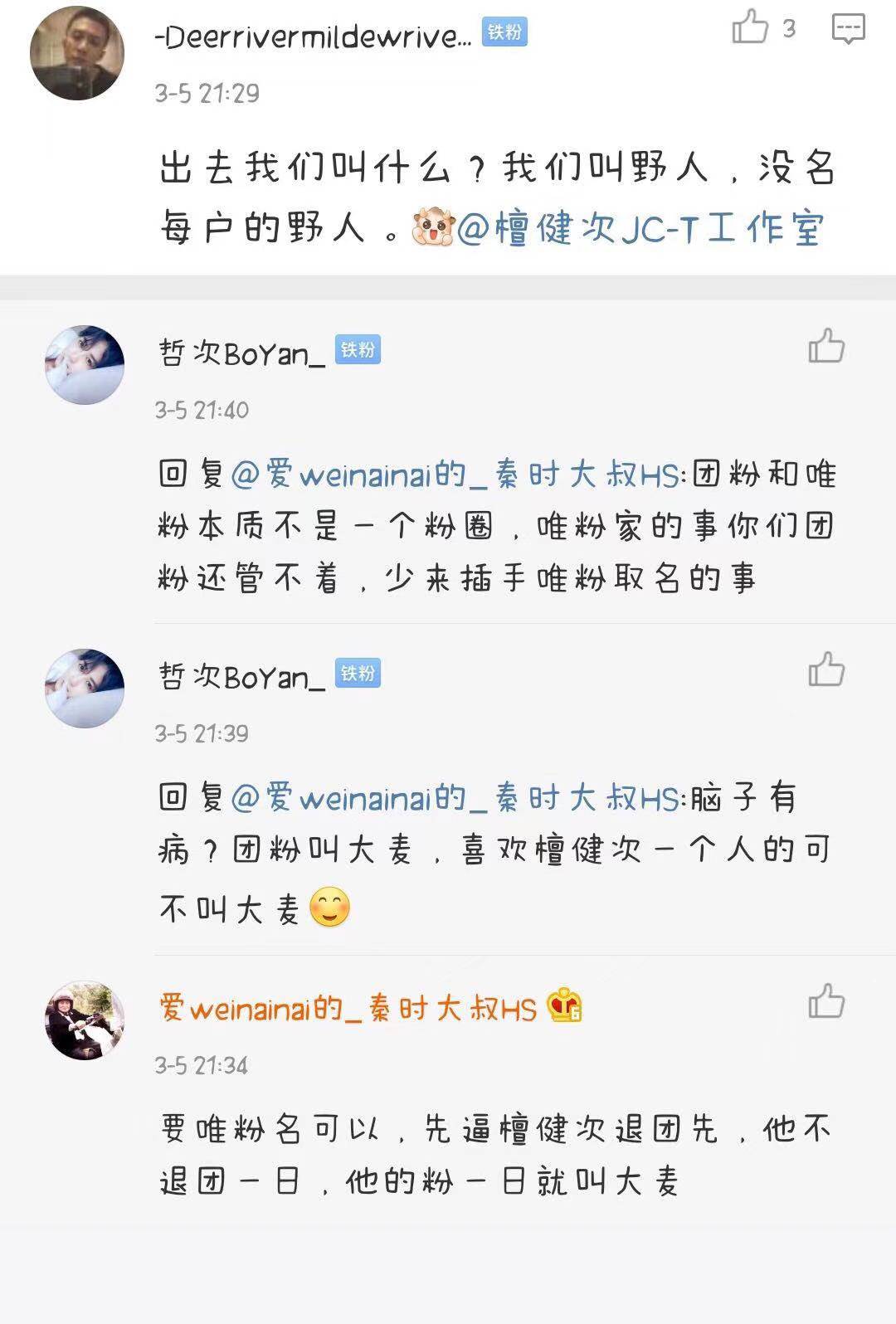
Task: Tap the username -Deerrivermildewrive
Action: (312, 37)
